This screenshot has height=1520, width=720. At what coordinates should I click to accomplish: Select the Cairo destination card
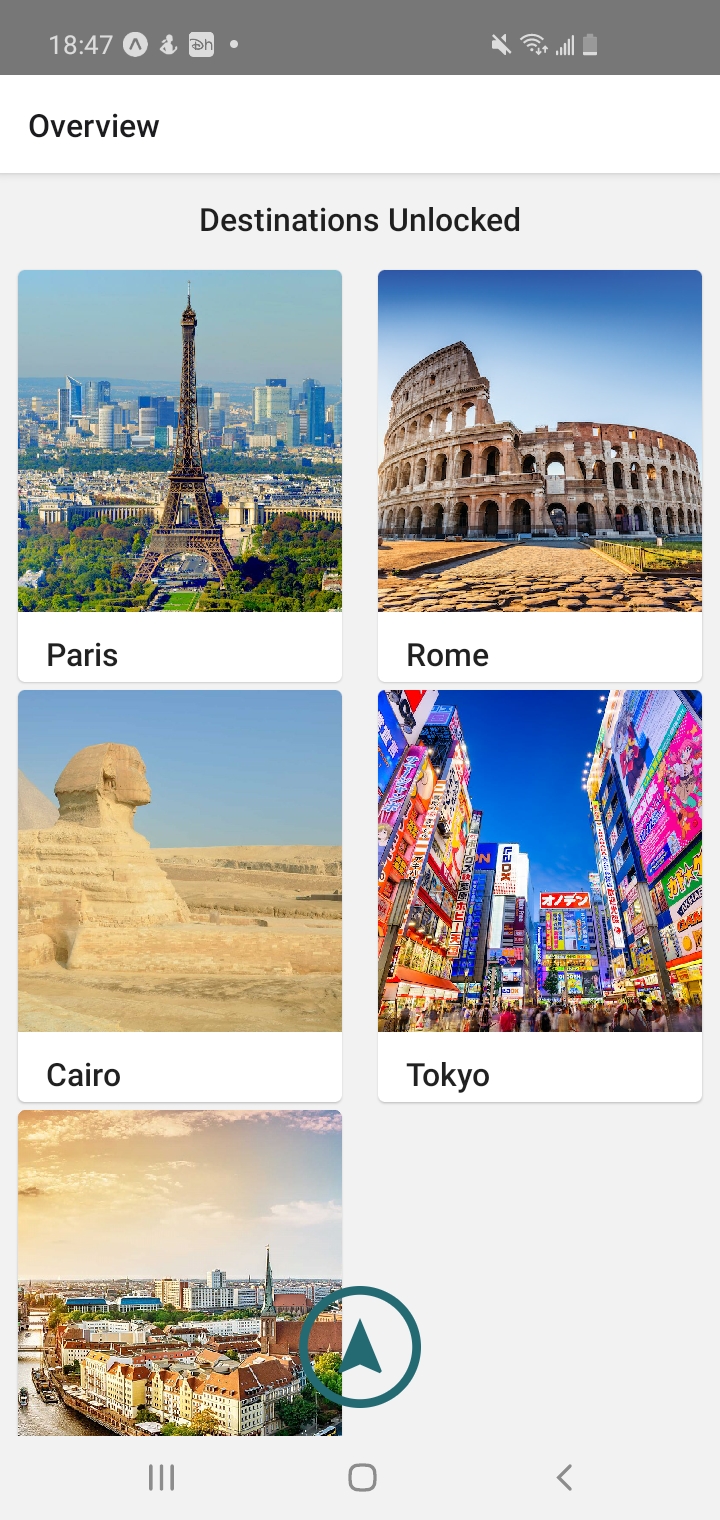point(180,895)
